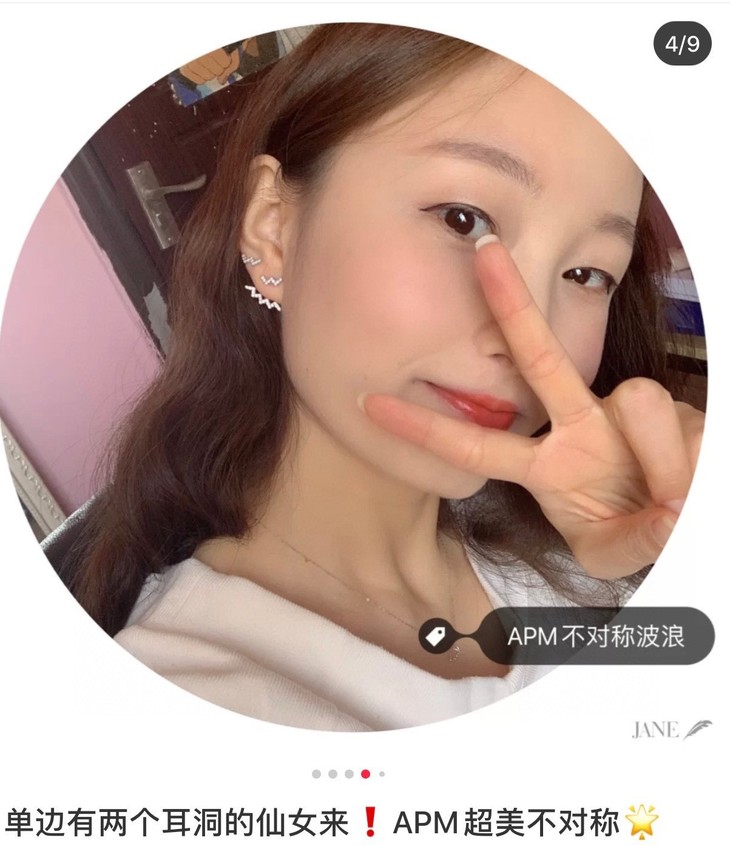Open the fourth photo of the post

tap(365, 774)
